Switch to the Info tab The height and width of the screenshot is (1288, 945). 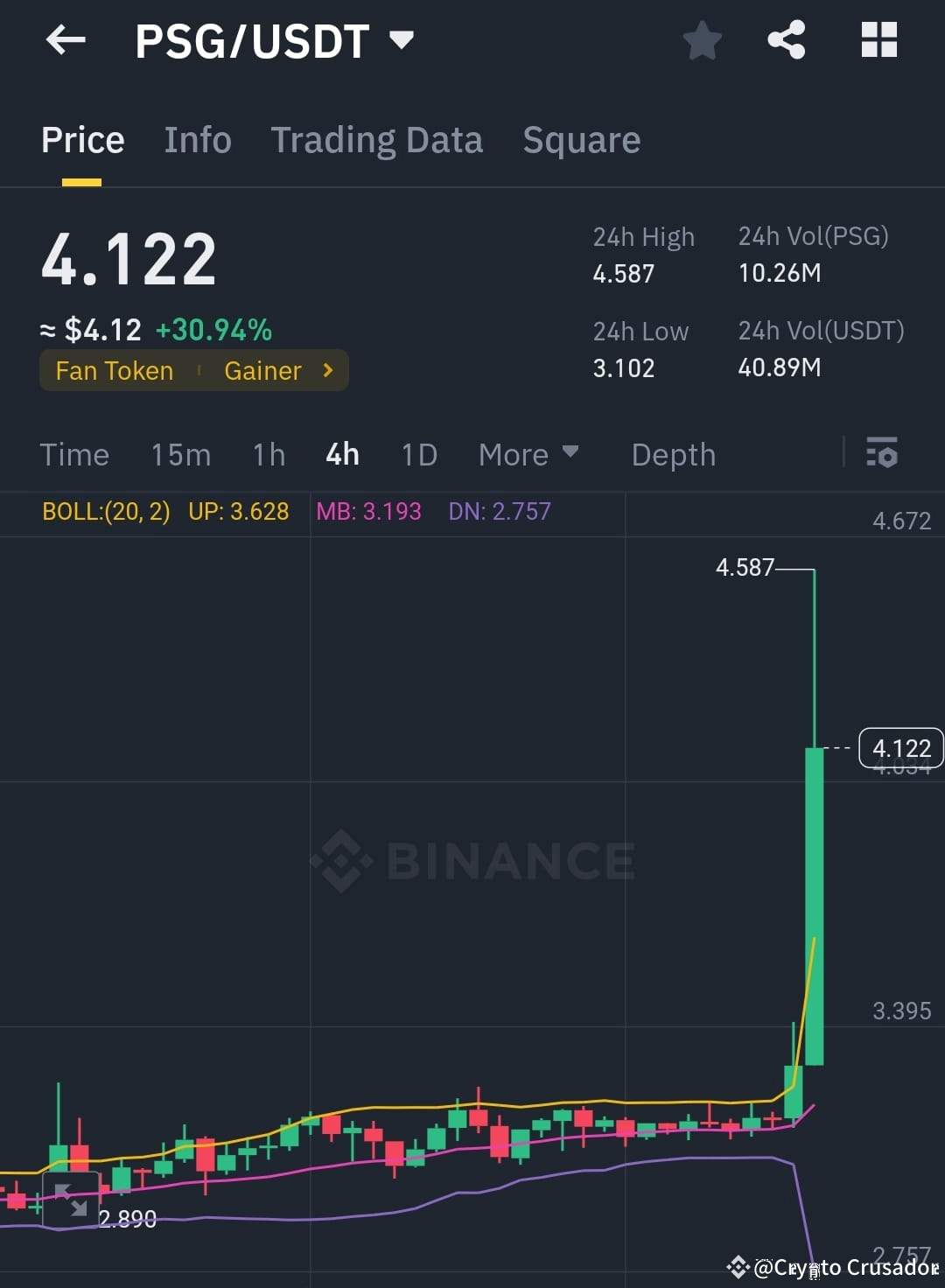pos(197,140)
